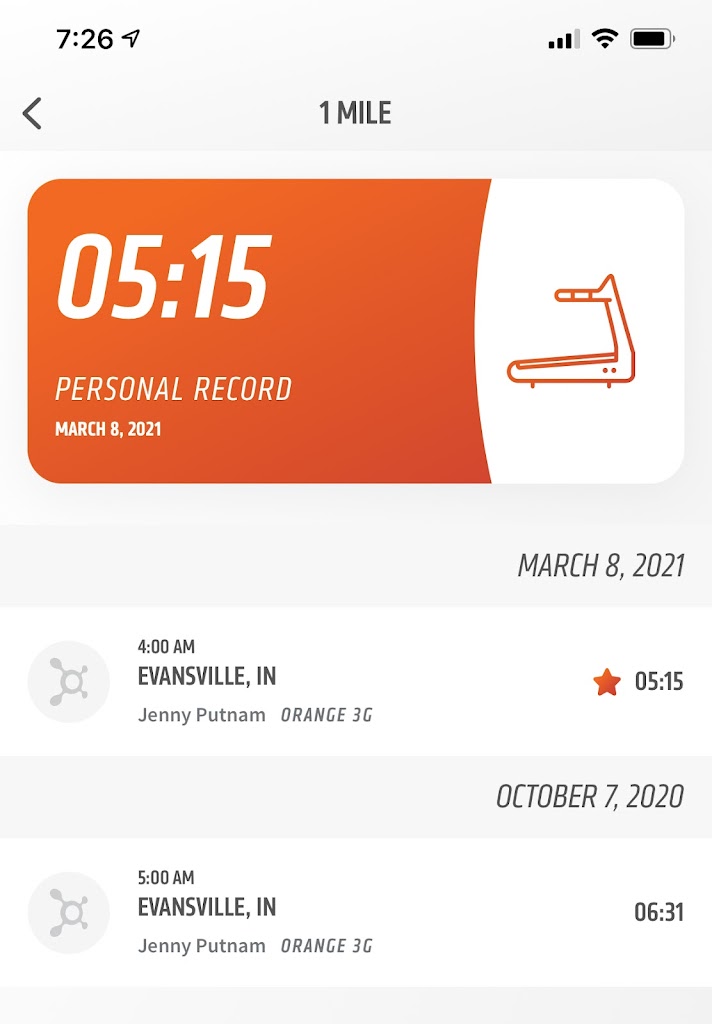Open the March 8, 2021 Evansville workout
The height and width of the screenshot is (1024, 712).
(x=355, y=681)
